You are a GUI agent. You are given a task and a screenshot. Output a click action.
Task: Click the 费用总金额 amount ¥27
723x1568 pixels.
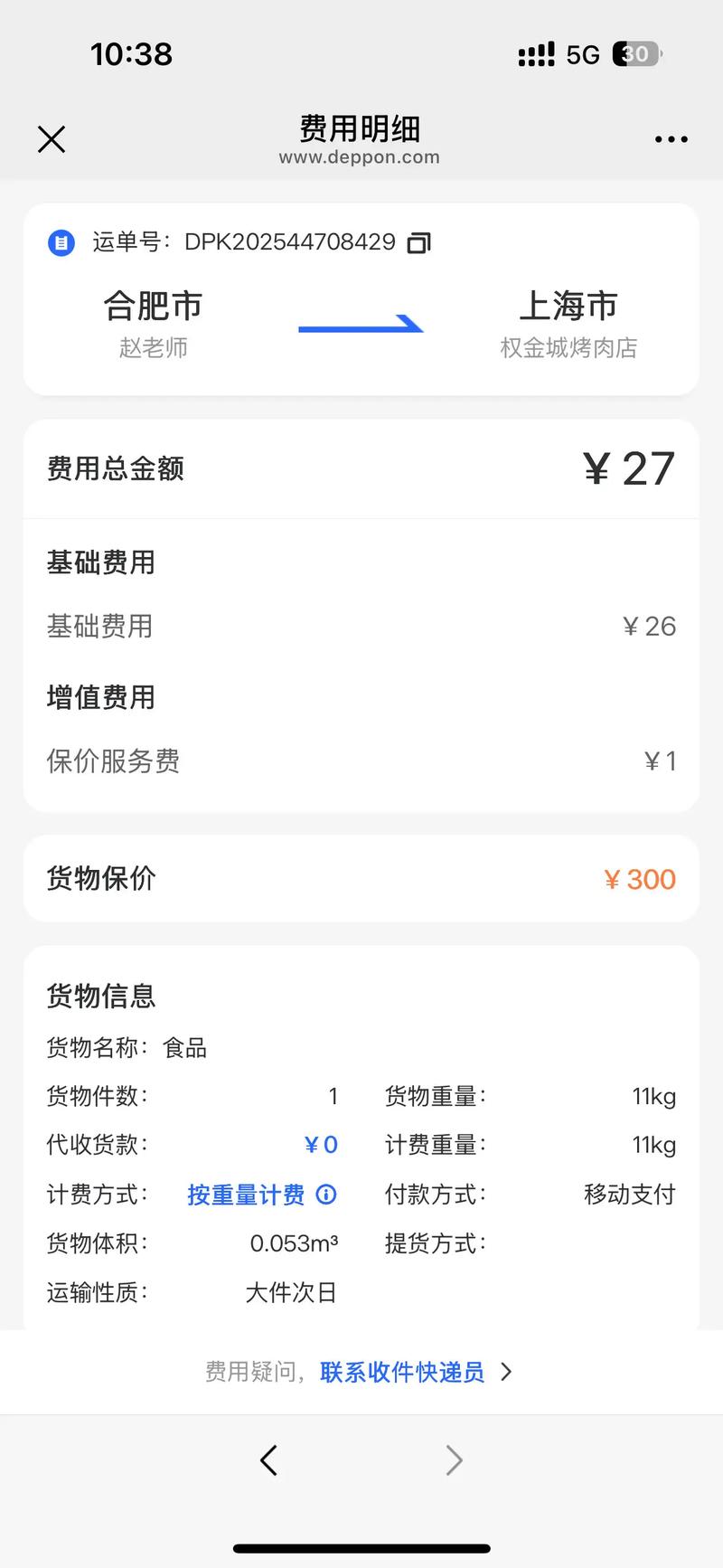(627, 468)
